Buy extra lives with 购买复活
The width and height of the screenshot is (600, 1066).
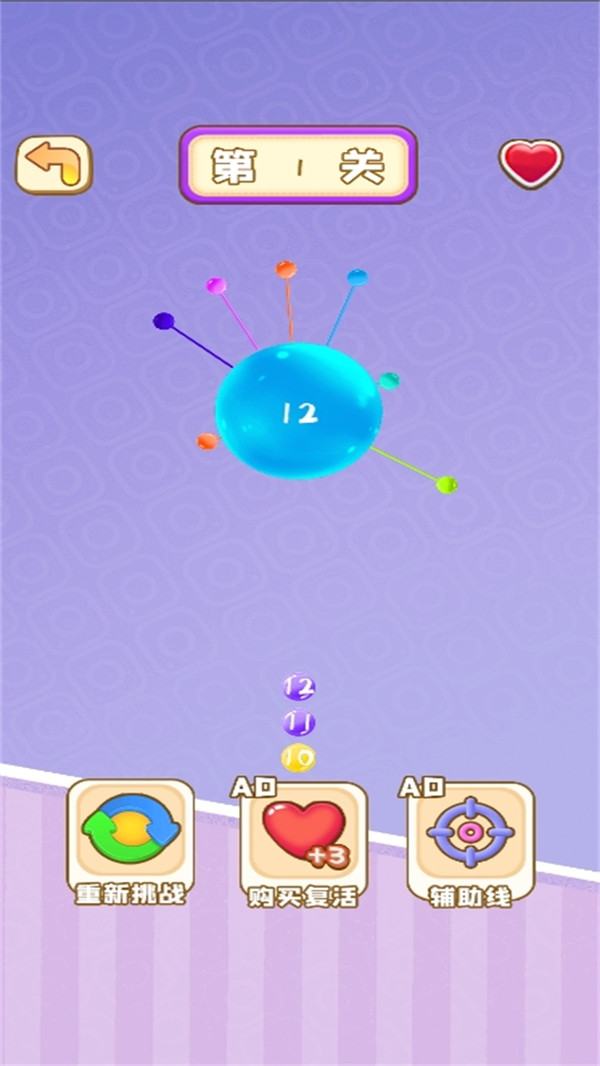pyautogui.click(x=304, y=845)
